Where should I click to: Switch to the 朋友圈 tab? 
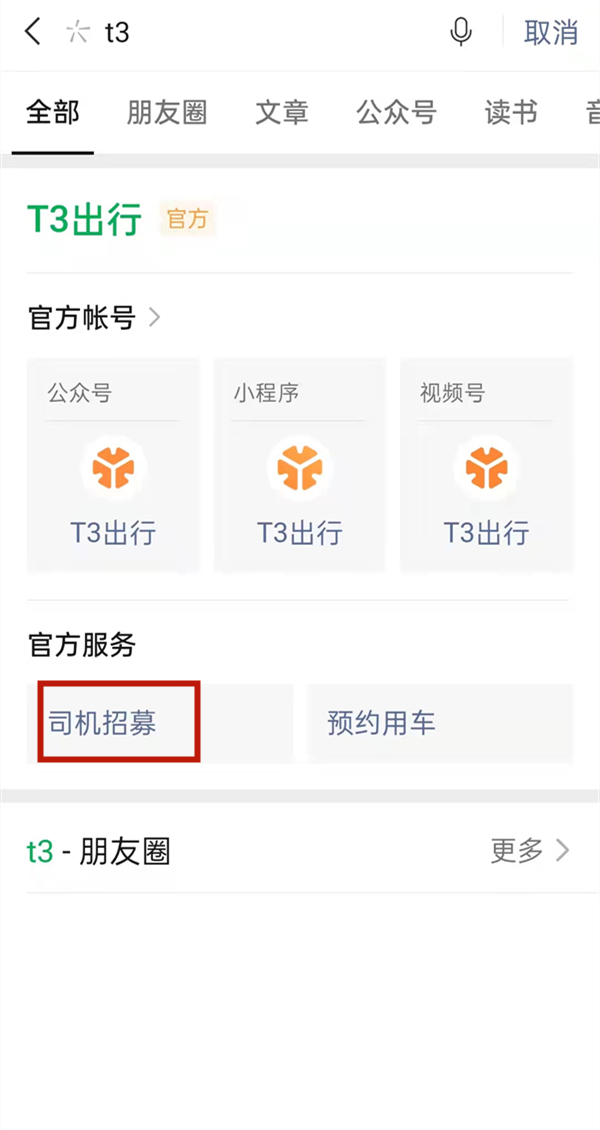[x=167, y=113]
